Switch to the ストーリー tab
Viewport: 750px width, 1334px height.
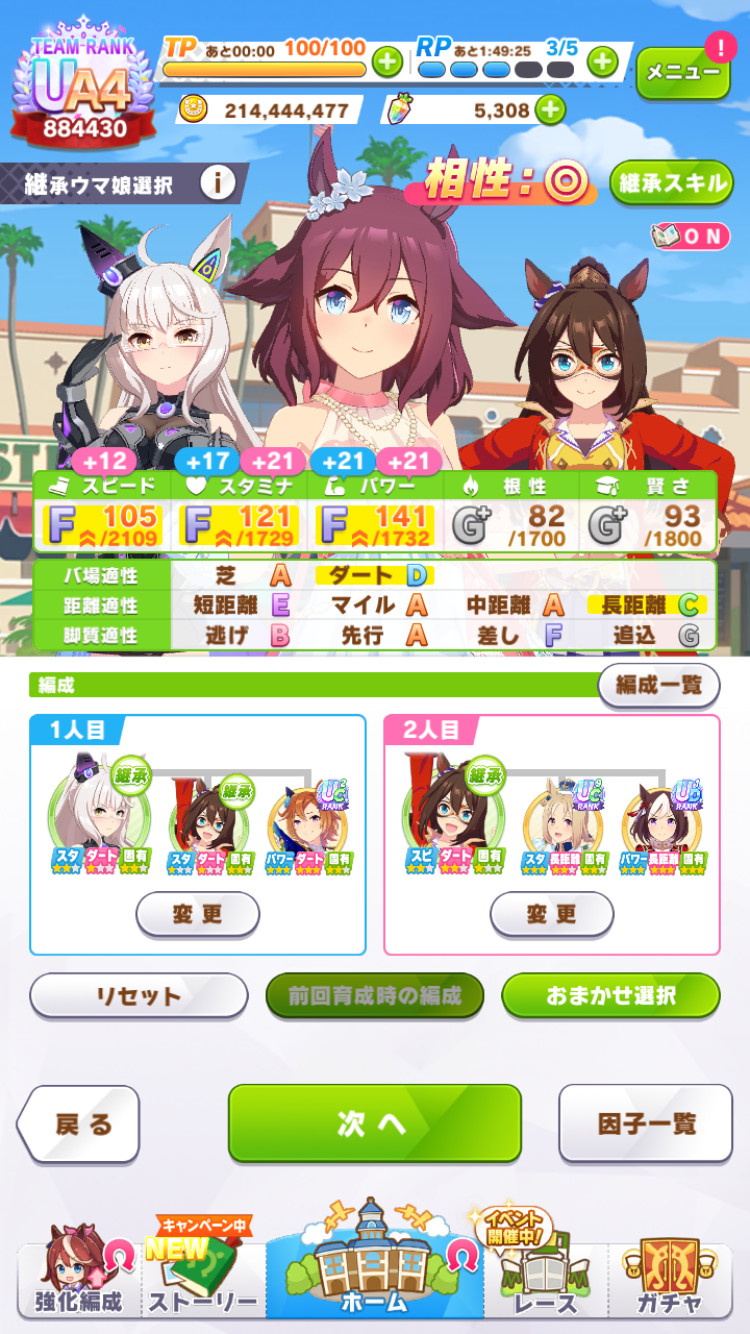[x=203, y=1280]
